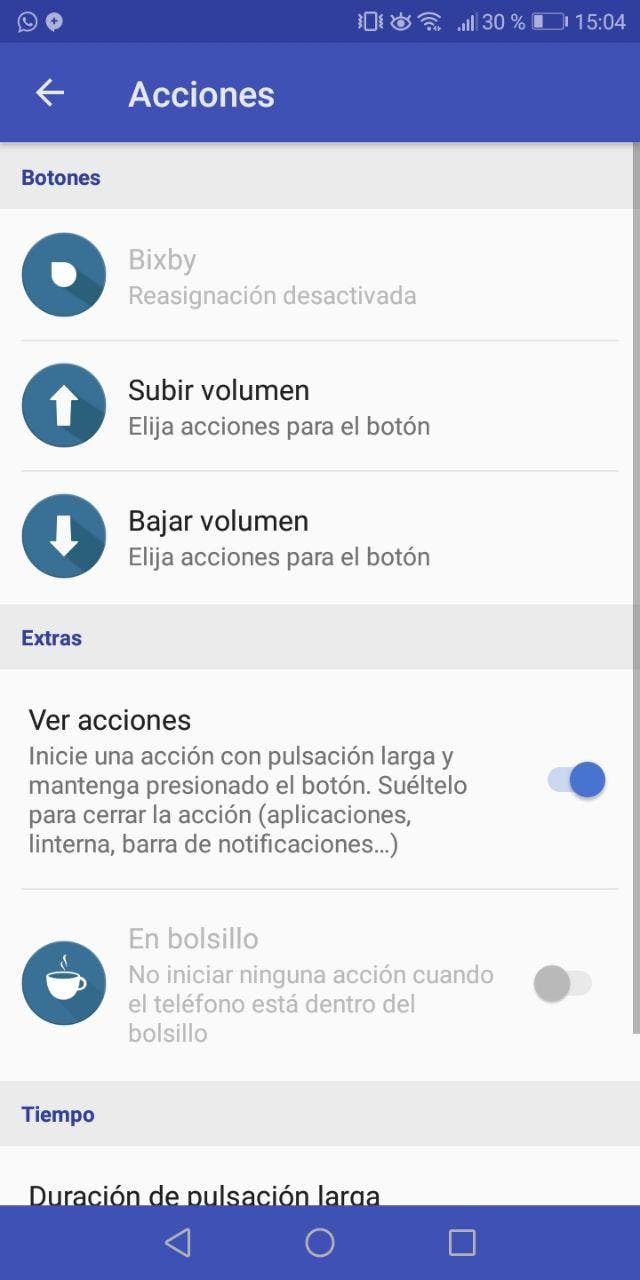Screen dimensions: 640x1280
Task: Tap the system home button
Action: tap(320, 1242)
